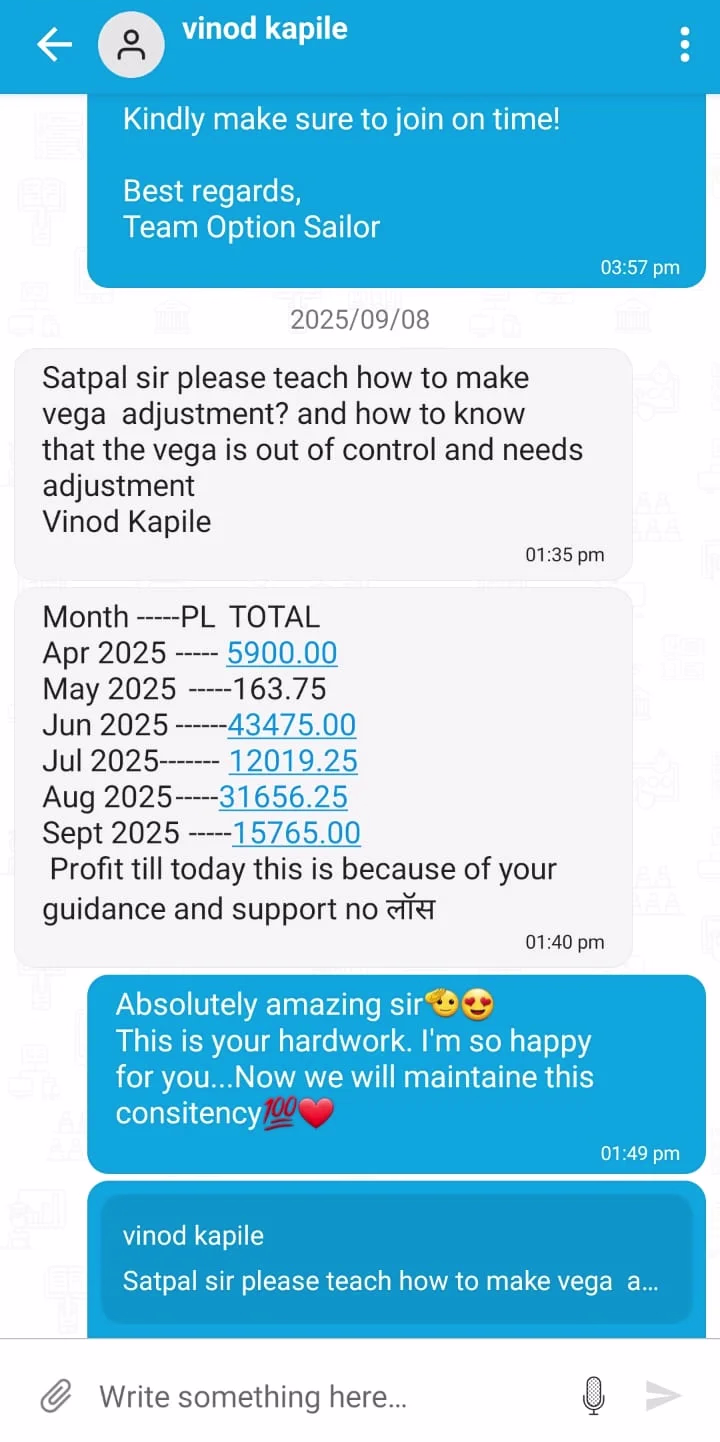The width and height of the screenshot is (720, 1442).
Task: Send the message with the arrow icon
Action: tap(663, 1395)
